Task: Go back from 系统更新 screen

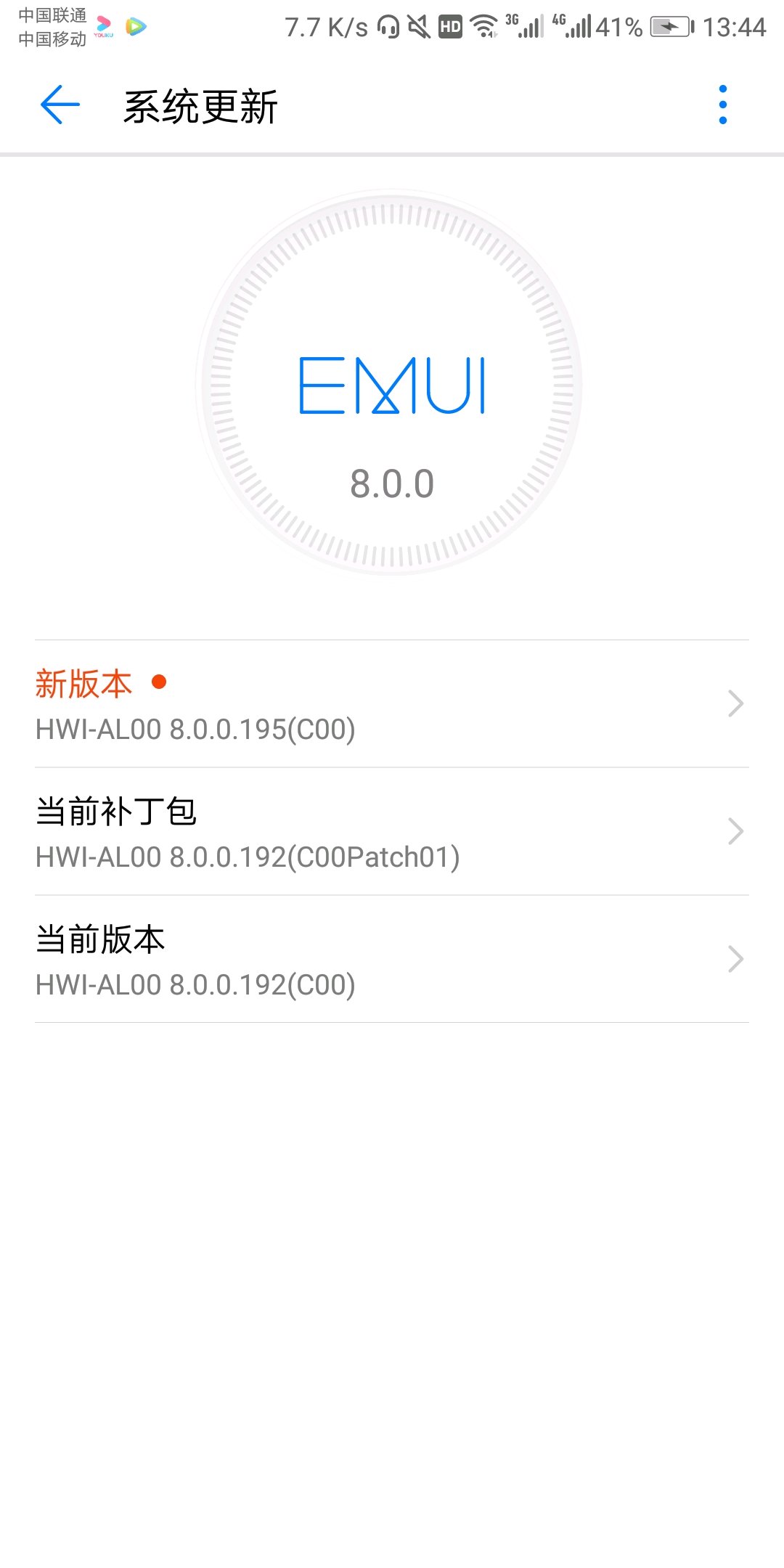Action: point(60,105)
